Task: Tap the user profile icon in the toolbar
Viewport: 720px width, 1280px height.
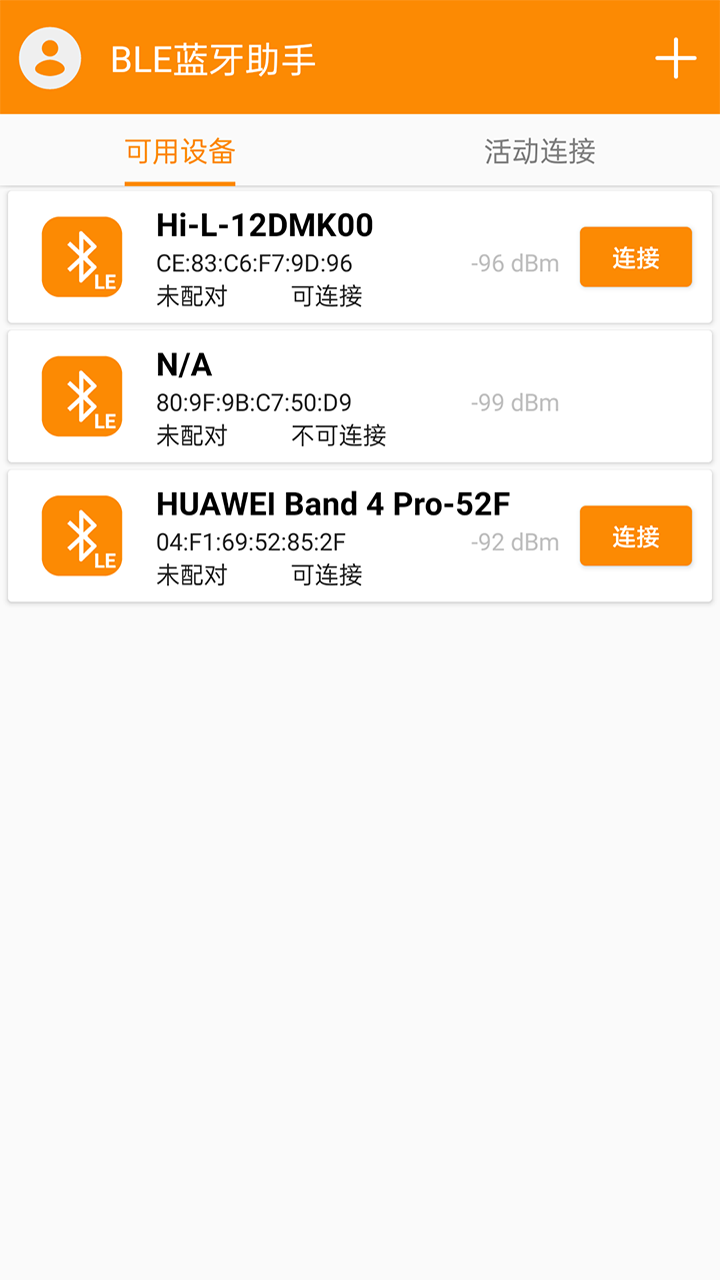Action: (49, 57)
